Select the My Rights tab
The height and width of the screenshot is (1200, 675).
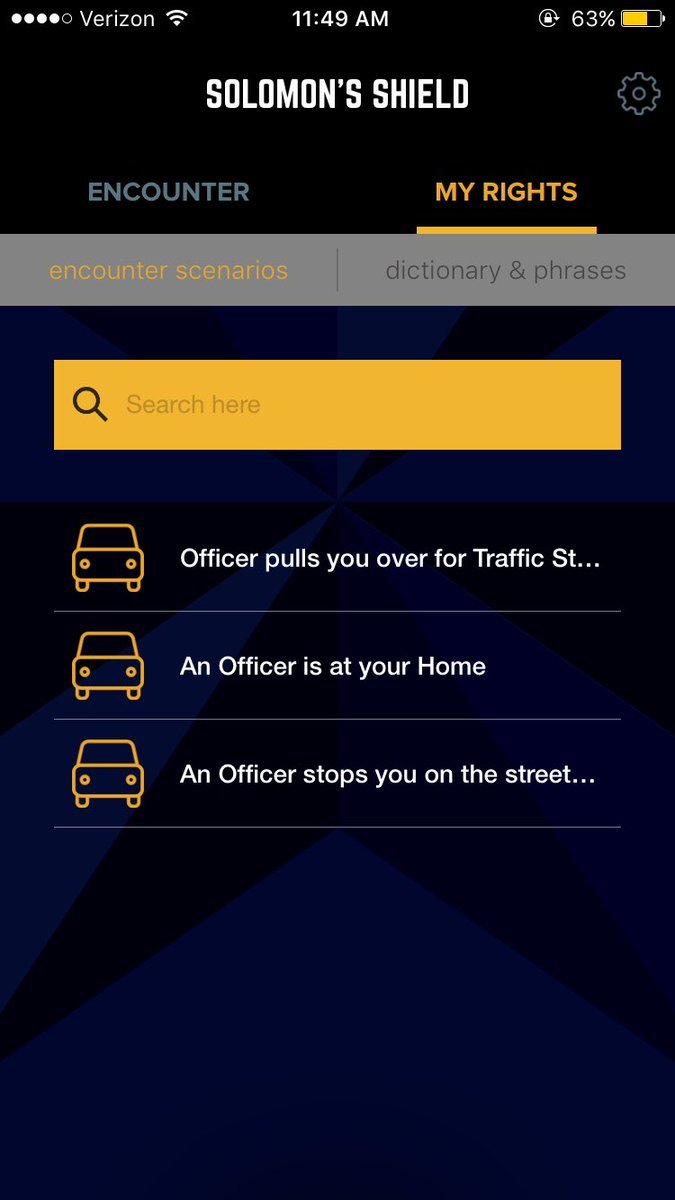click(x=506, y=192)
